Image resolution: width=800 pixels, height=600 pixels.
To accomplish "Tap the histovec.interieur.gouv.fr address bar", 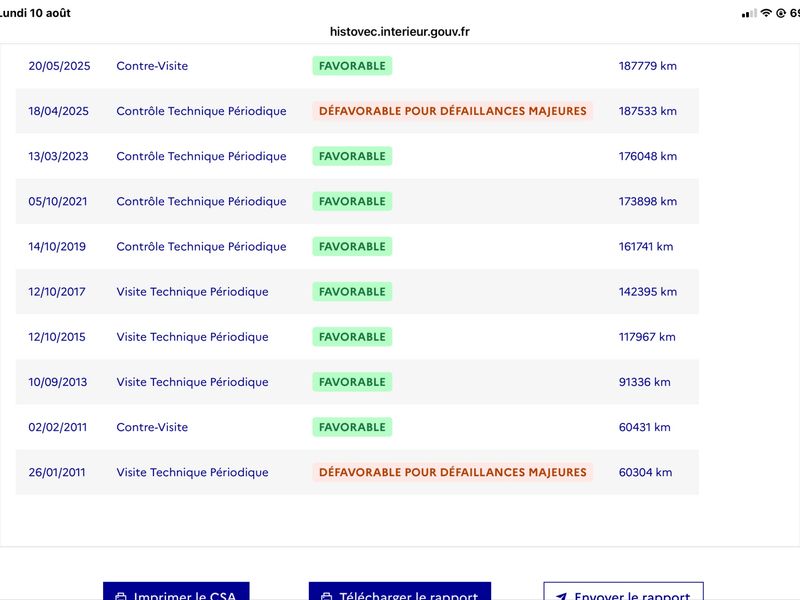I will [x=399, y=32].
